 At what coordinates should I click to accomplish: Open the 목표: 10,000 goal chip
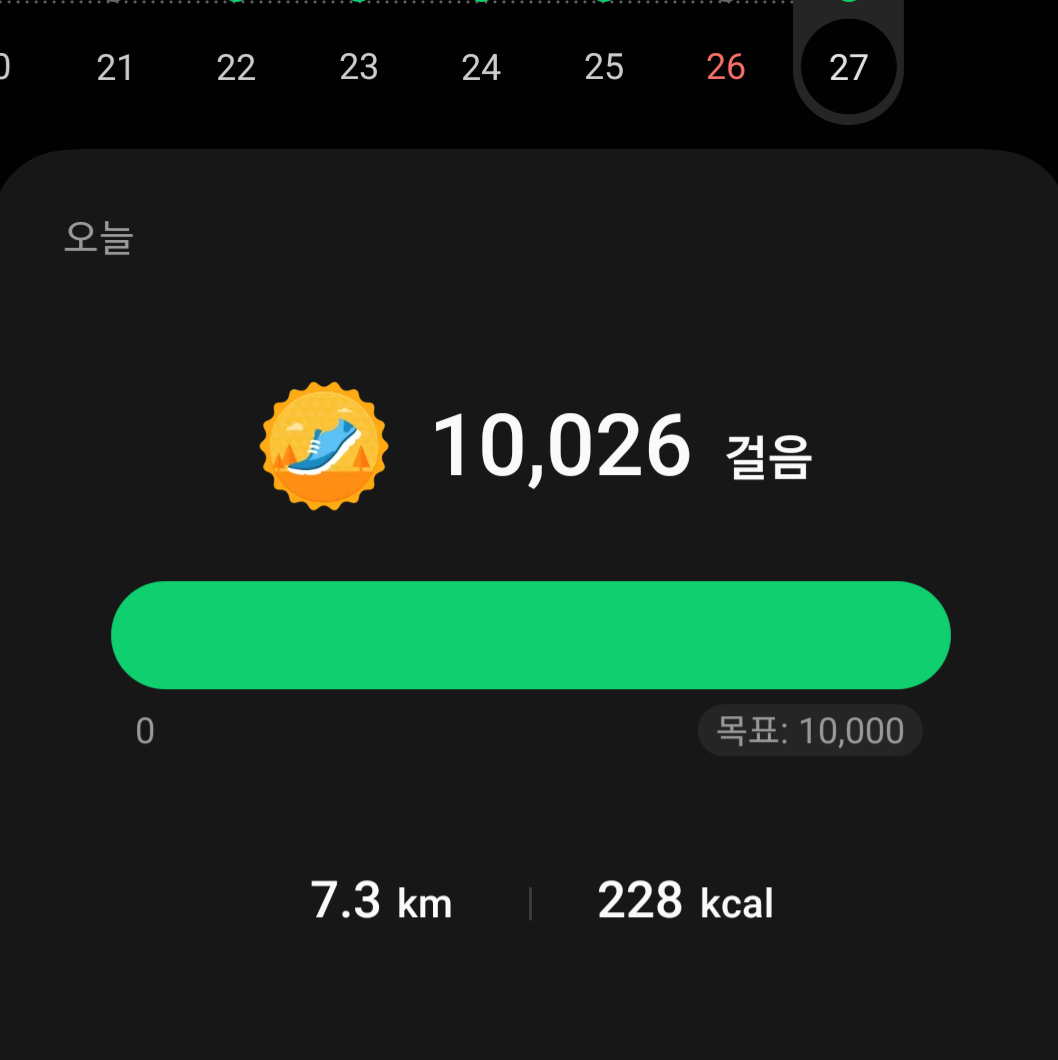(x=810, y=731)
